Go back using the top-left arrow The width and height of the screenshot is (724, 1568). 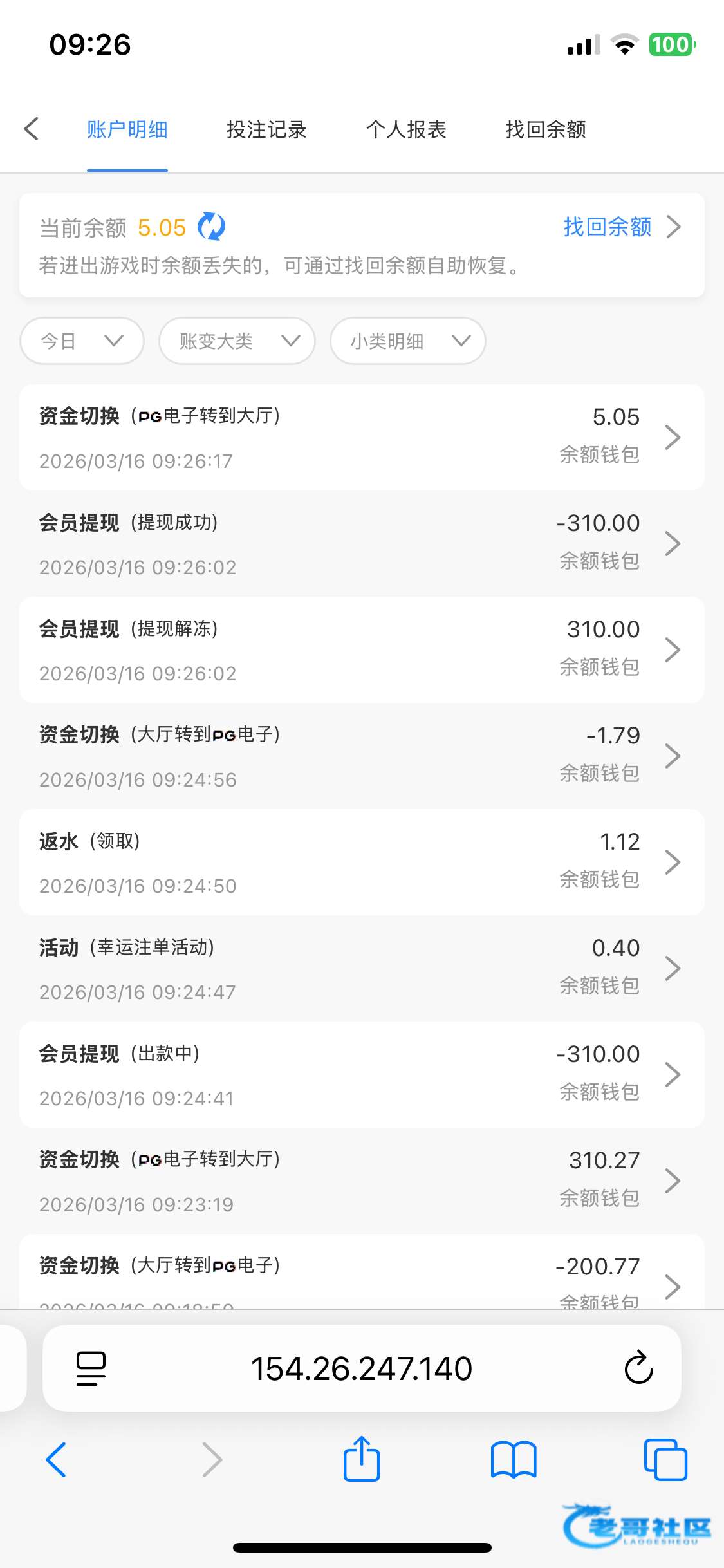click(32, 129)
